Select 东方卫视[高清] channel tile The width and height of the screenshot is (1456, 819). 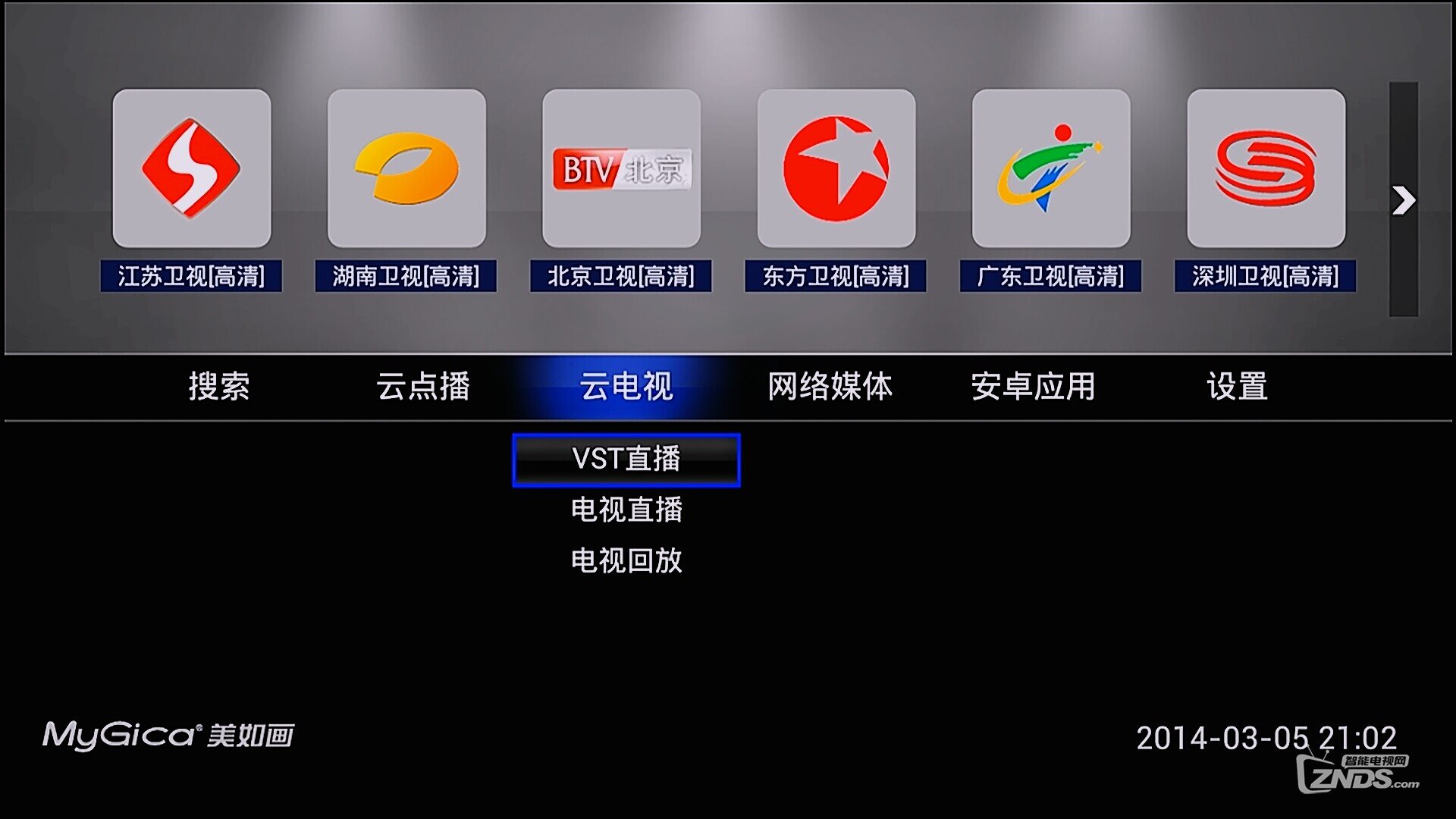tap(836, 169)
